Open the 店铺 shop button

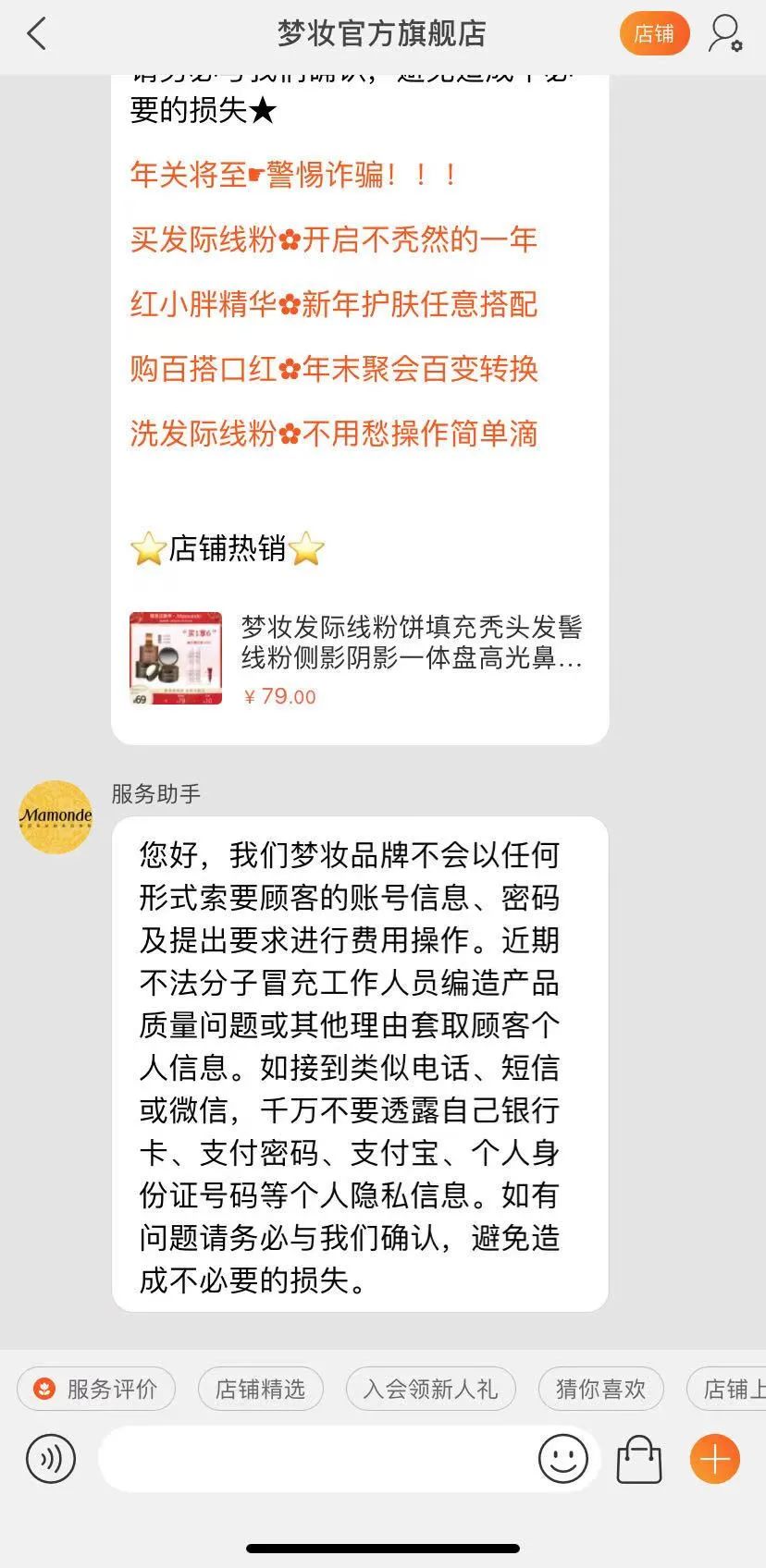[x=654, y=34]
